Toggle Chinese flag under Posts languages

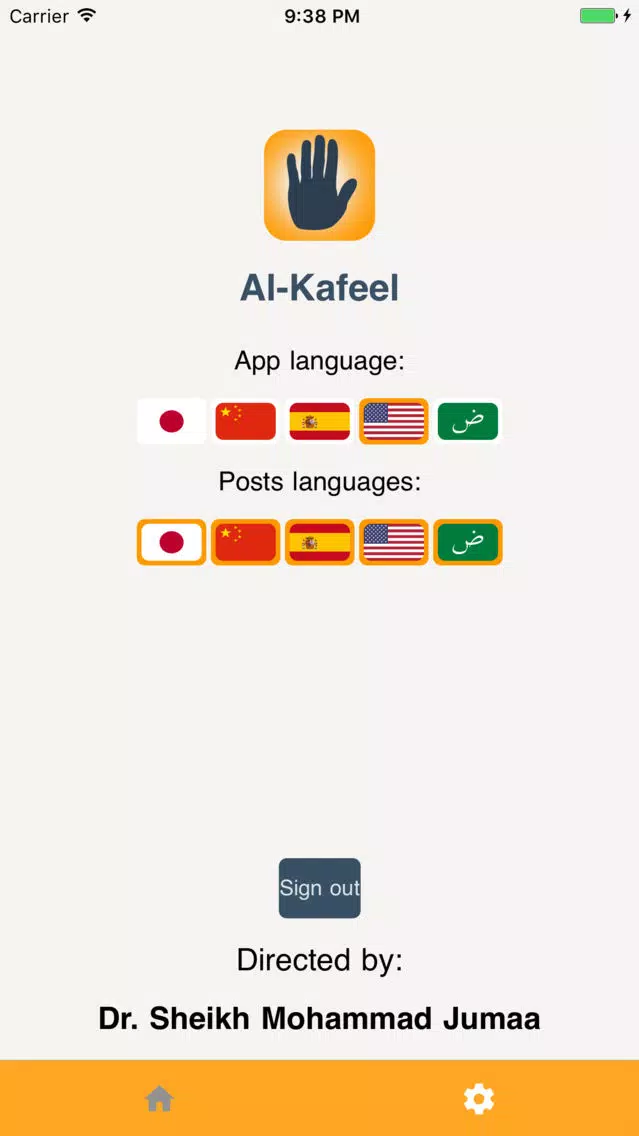pyautogui.click(x=246, y=542)
